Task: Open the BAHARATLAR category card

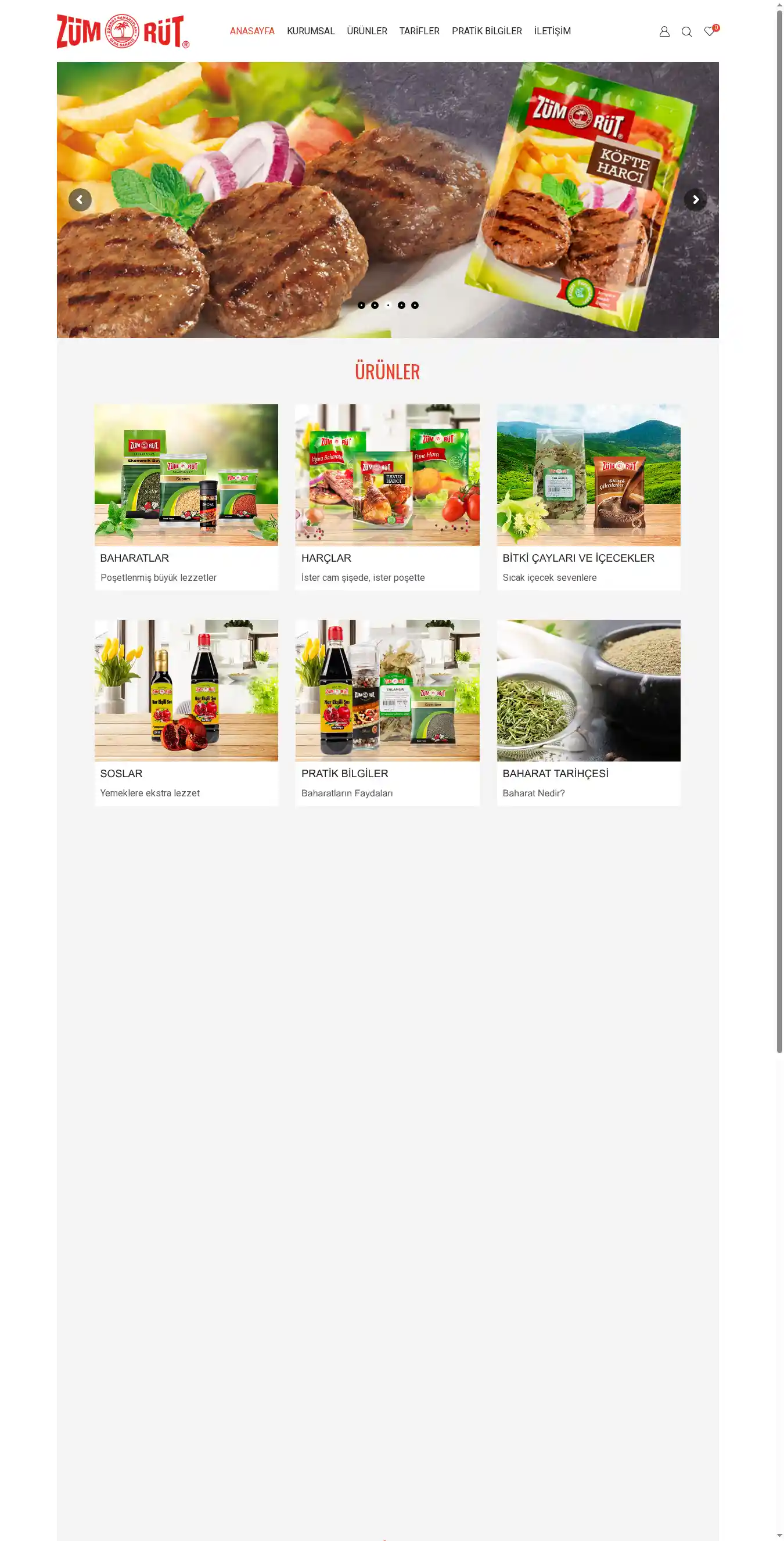Action: pyautogui.click(x=186, y=497)
